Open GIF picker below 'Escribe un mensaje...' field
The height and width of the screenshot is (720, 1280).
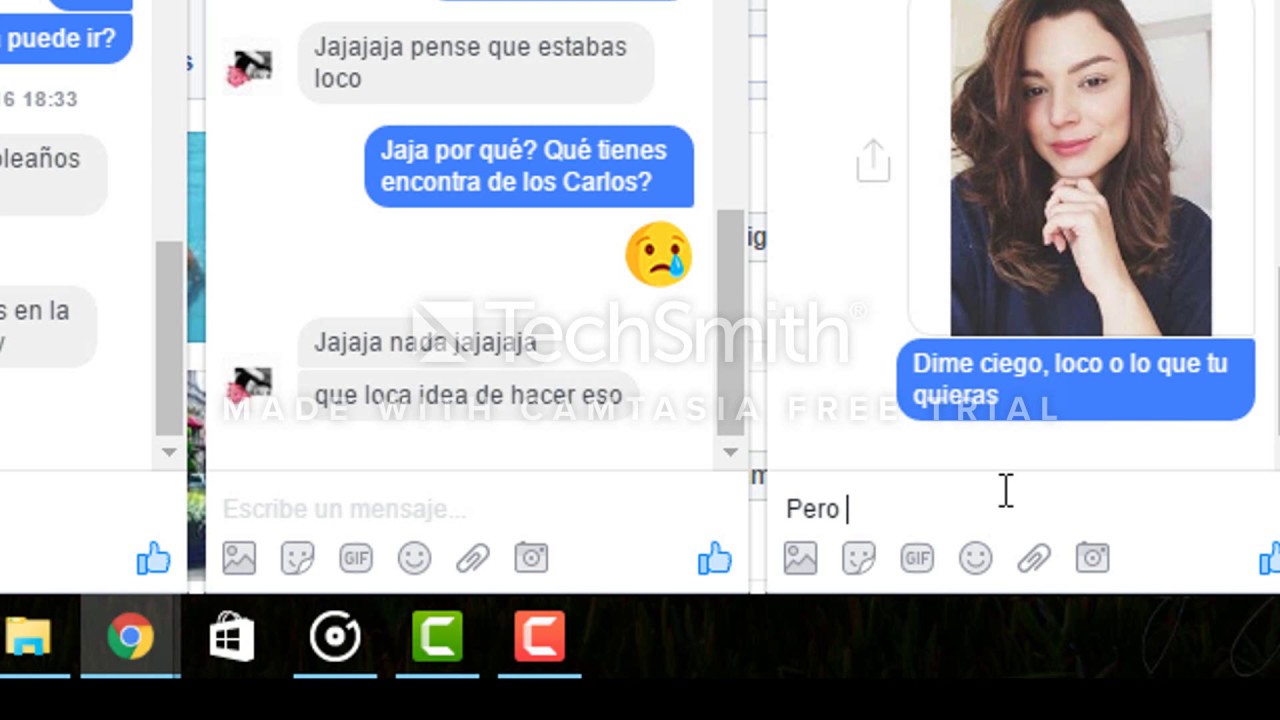(x=356, y=558)
